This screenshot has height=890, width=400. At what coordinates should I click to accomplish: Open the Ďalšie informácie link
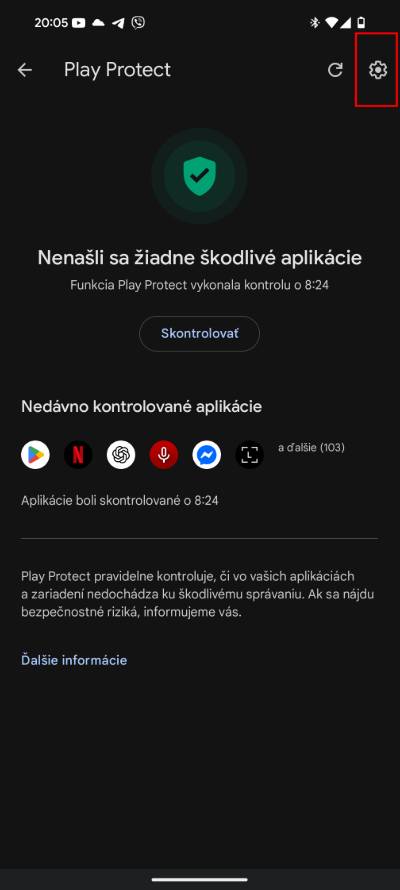(74, 660)
